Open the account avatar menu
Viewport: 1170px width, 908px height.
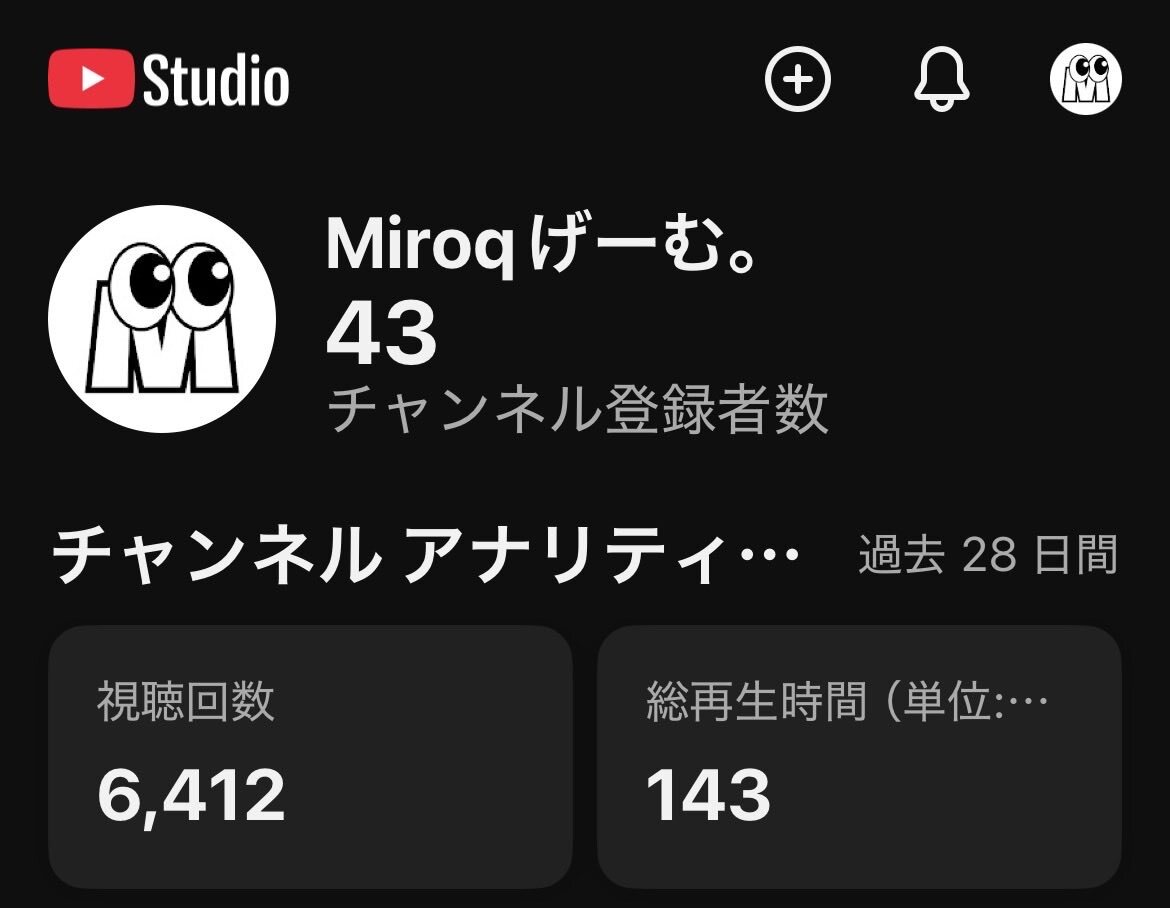[1085, 79]
